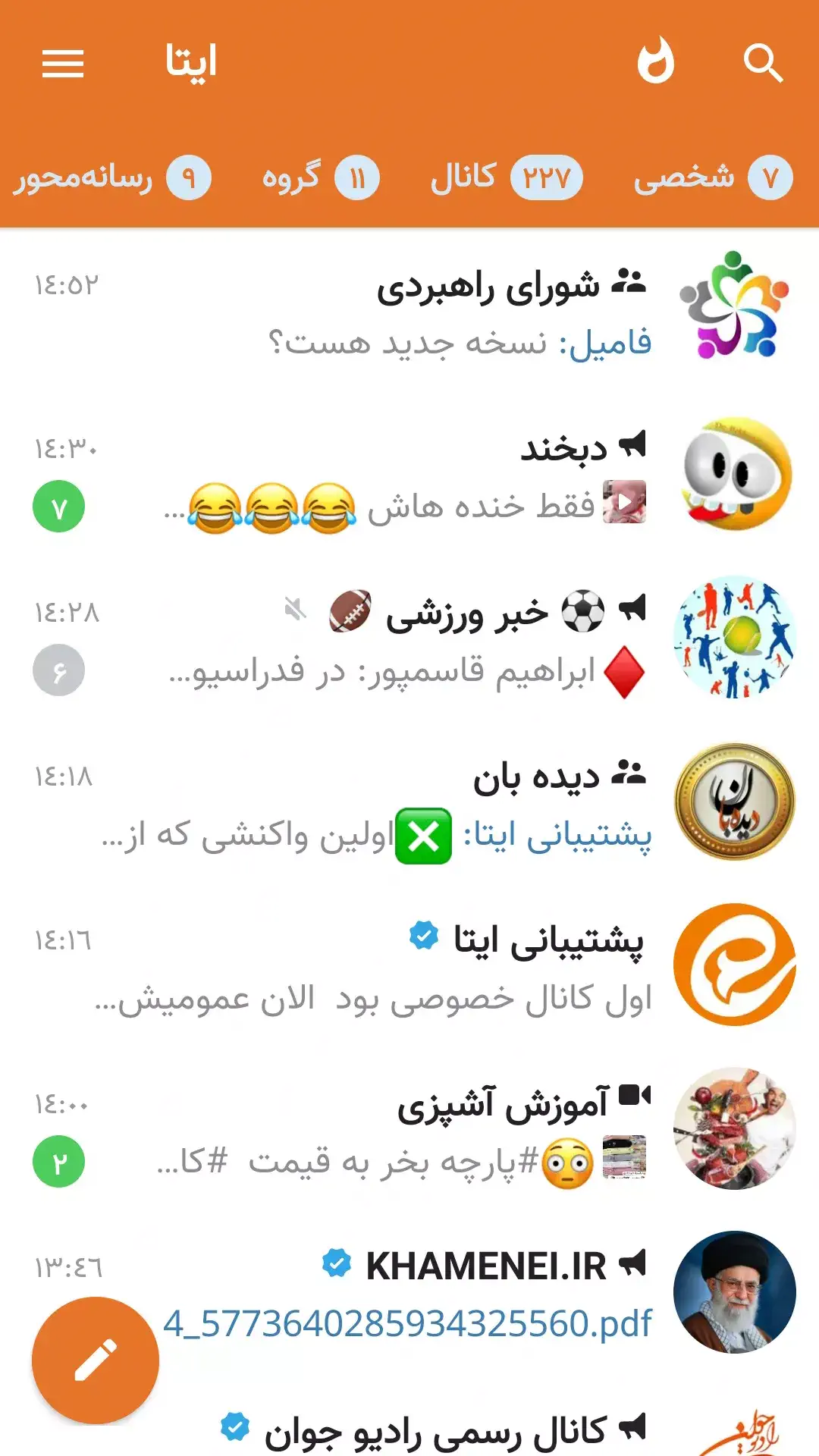
Task: Switch to the کانال tab
Action: [506, 178]
